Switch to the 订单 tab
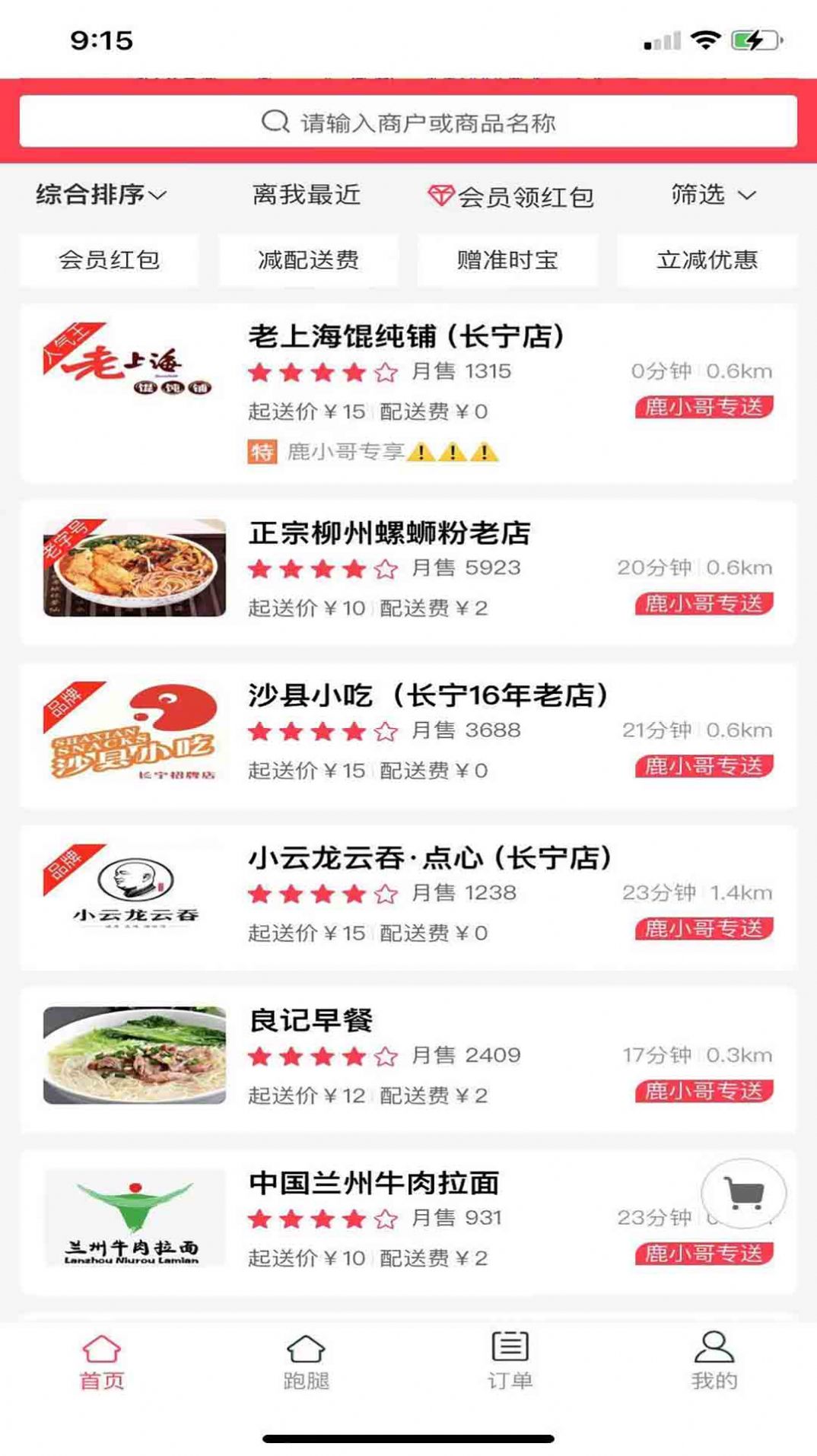Viewport: 817px width, 1456px height. [510, 1362]
